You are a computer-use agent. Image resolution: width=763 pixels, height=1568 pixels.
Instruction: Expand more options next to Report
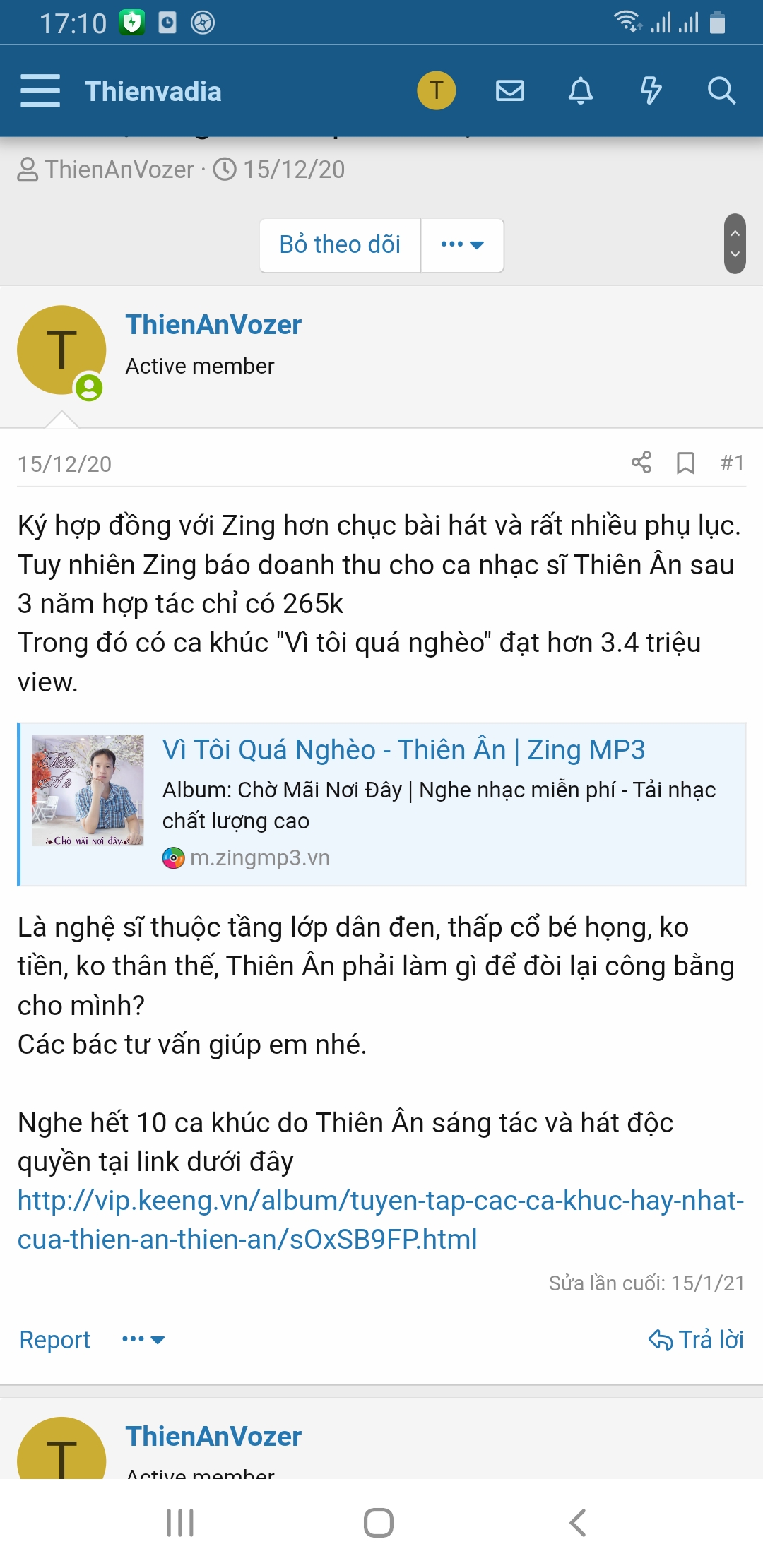click(143, 1339)
